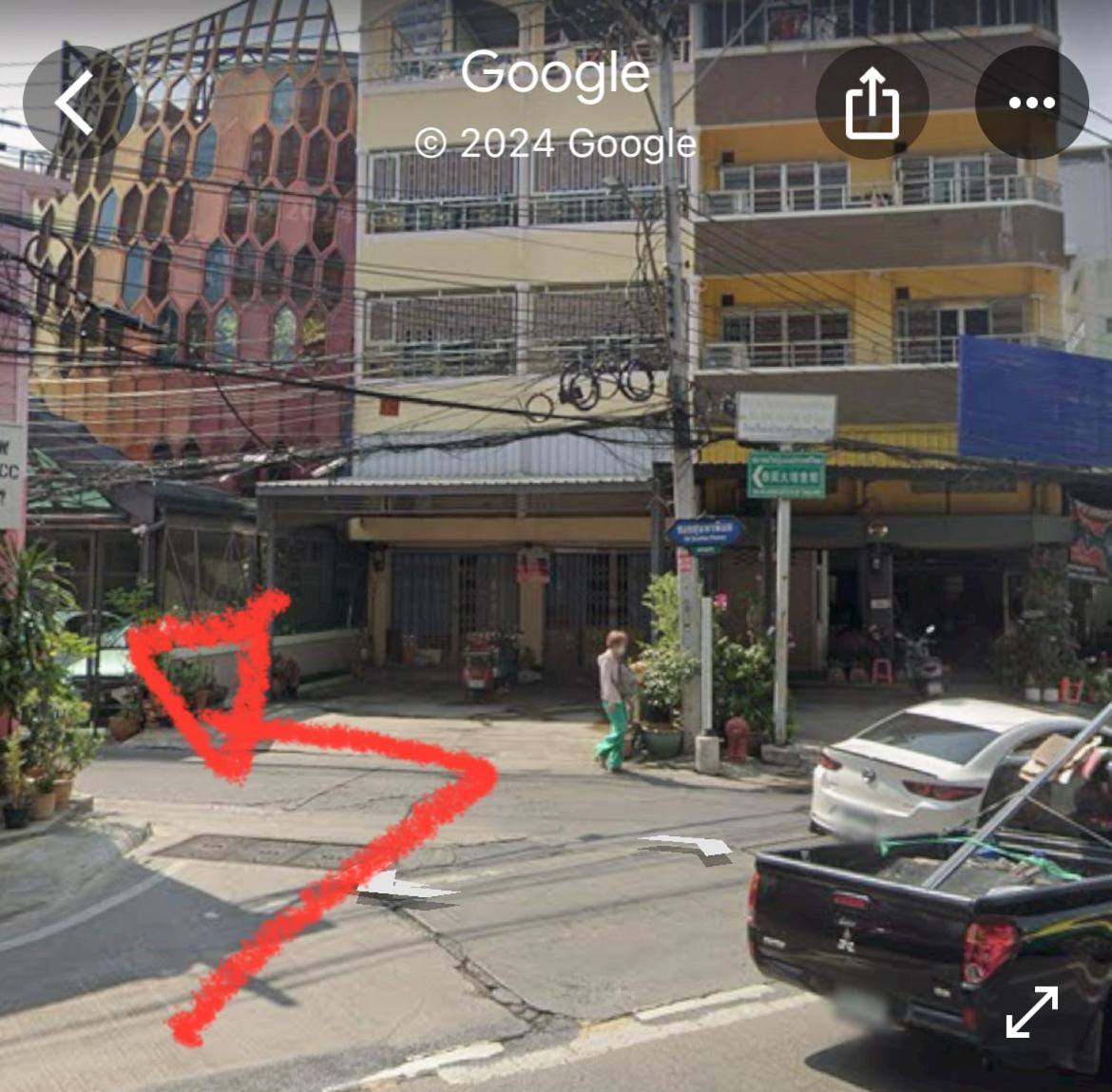Viewport: 1112px width, 1092px height.
Task: Open the three-dot overflow menu
Action: click(x=1031, y=102)
